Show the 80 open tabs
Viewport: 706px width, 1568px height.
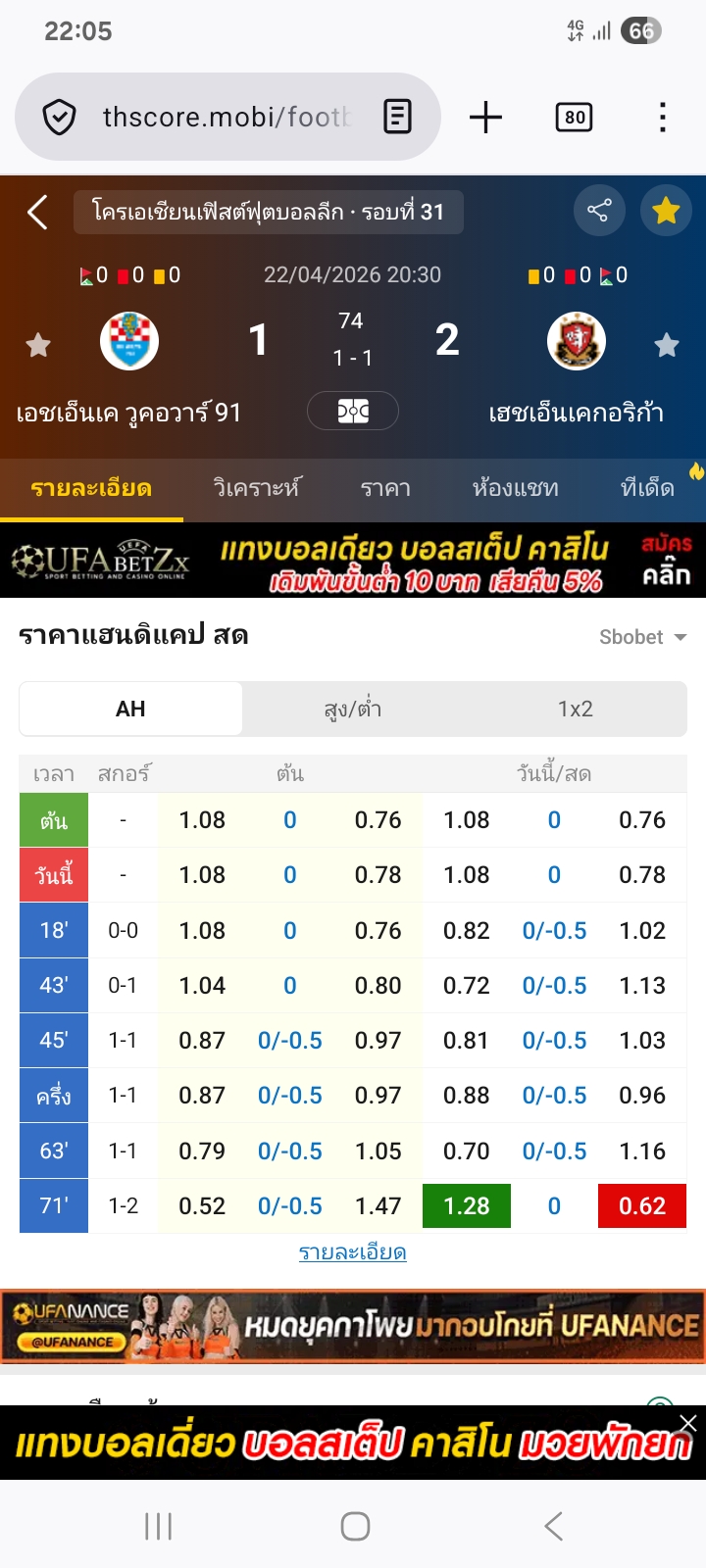click(574, 118)
